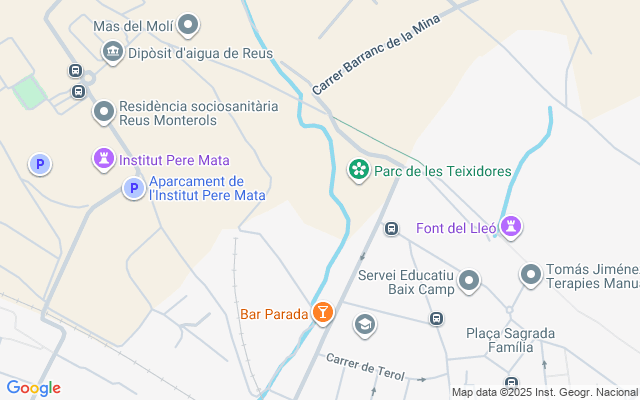Select Aparcament de l'Institut Pere Mata parking
Viewport: 640px width, 400px height.
(x=133, y=187)
